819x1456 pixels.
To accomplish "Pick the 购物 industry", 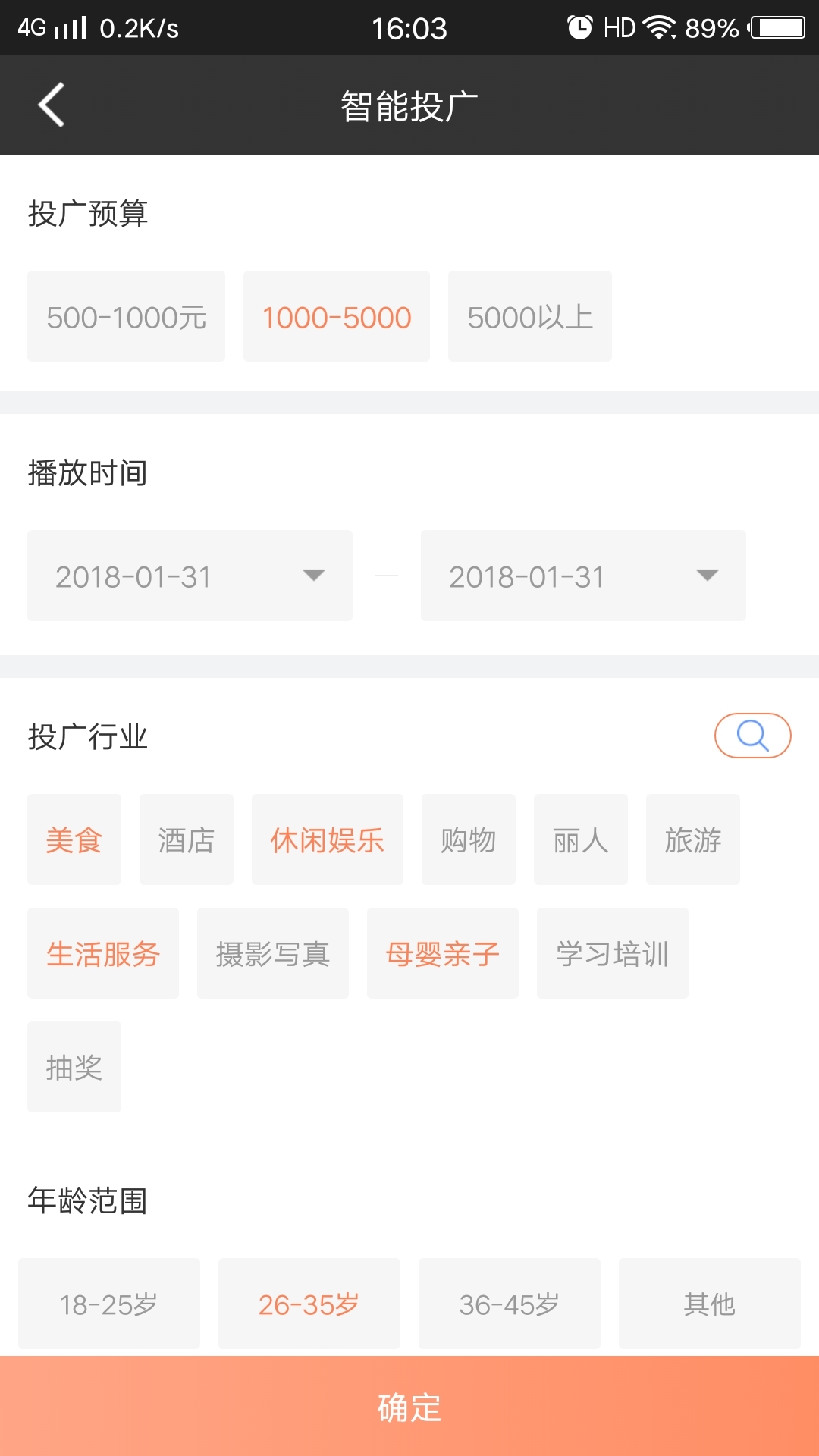I will click(x=468, y=839).
